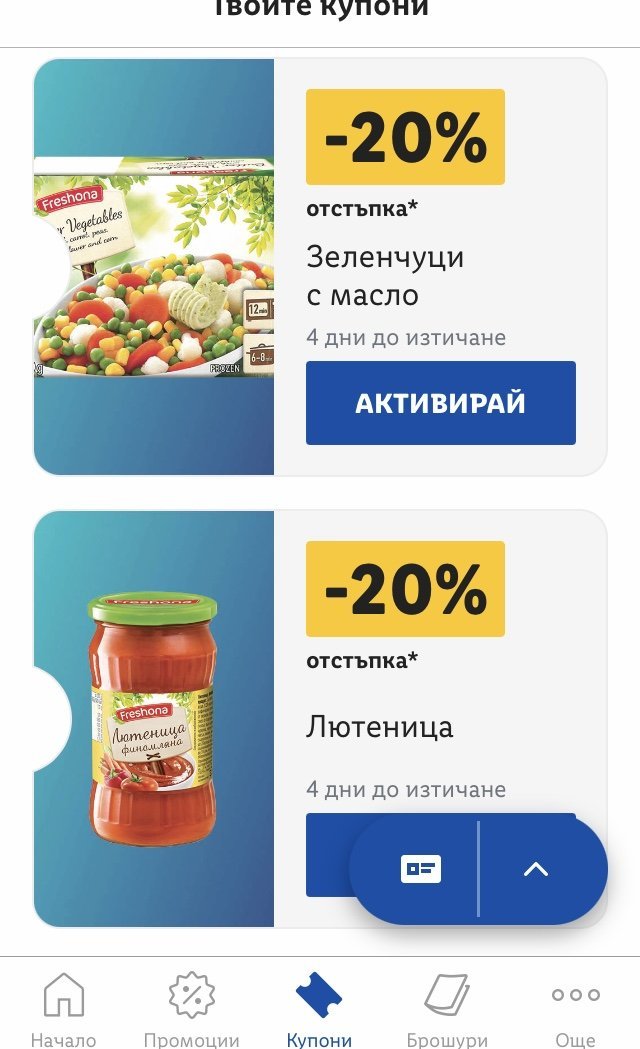Switch to the Промоции tab
This screenshot has width=640, height=1049.
pyautogui.click(x=191, y=1008)
